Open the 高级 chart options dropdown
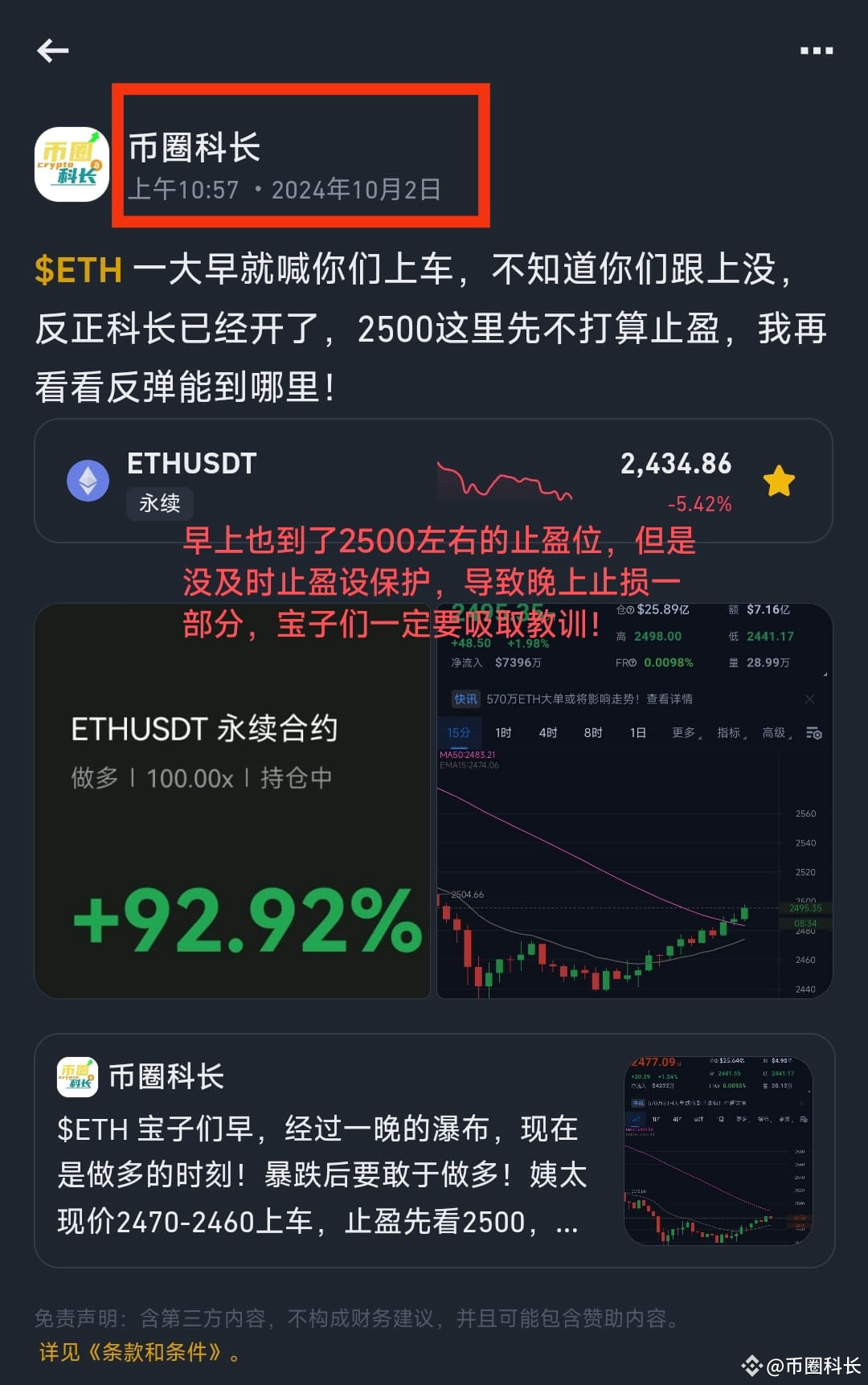The height and width of the screenshot is (1385, 868). click(x=772, y=732)
